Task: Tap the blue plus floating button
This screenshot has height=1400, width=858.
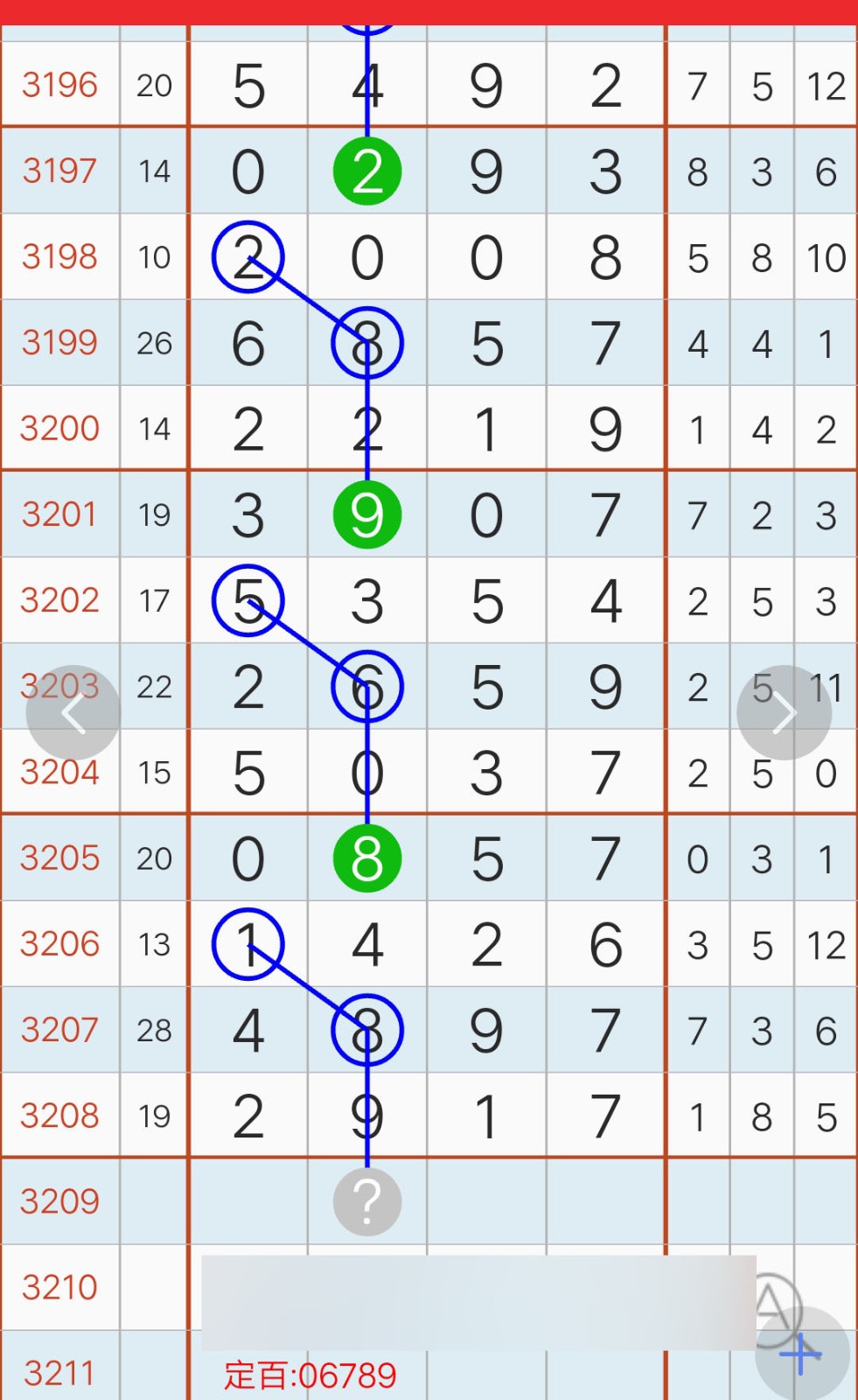Action: click(x=801, y=1354)
